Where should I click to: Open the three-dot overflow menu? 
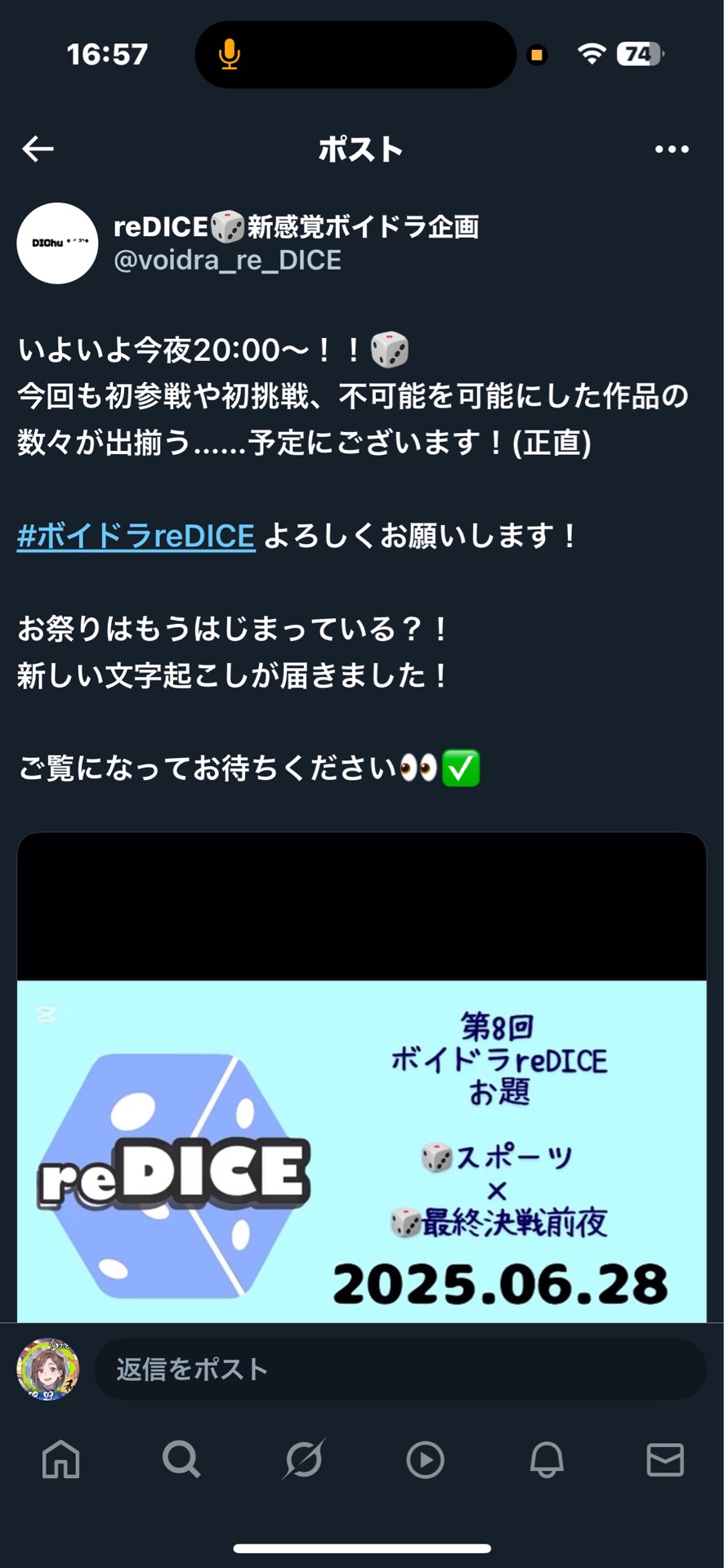(x=671, y=149)
